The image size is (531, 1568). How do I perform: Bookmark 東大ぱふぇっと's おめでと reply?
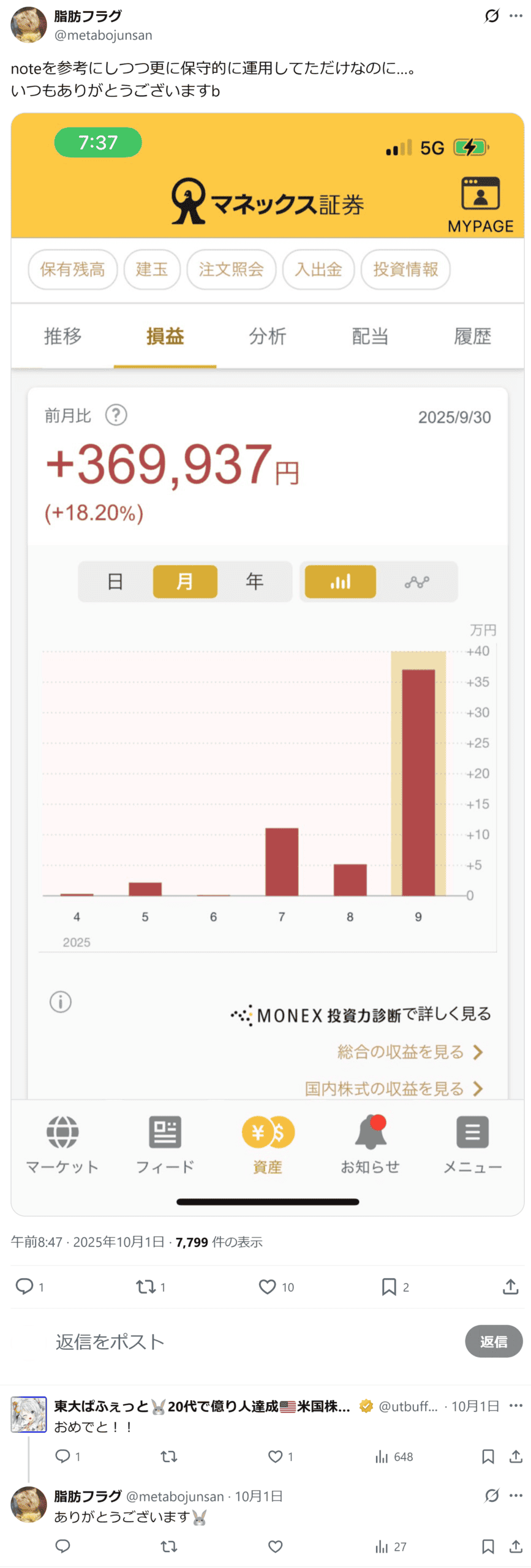(488, 1457)
